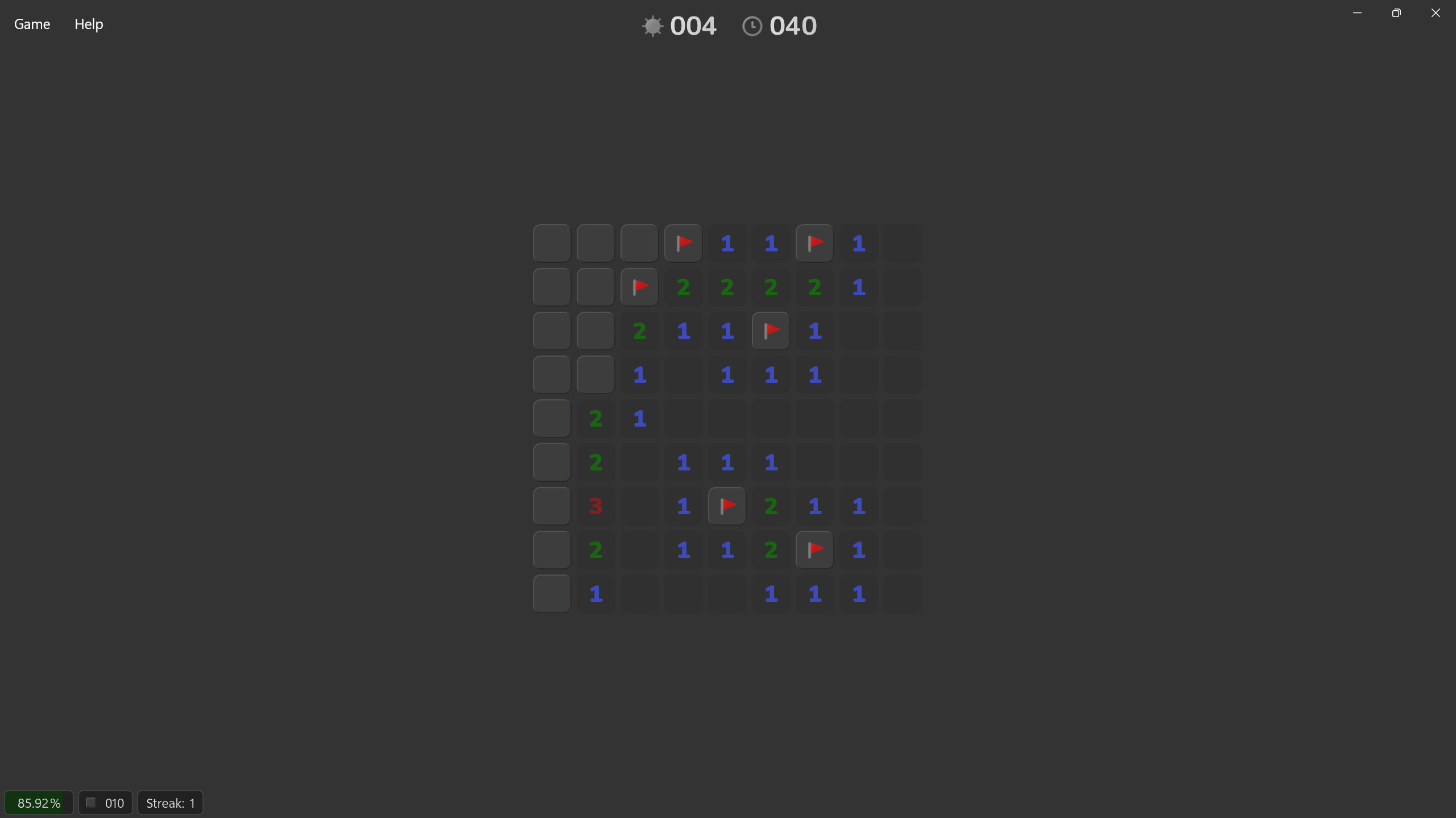Click the red 3 number cell
This screenshot has width=1456, height=818.
pyautogui.click(x=595, y=506)
